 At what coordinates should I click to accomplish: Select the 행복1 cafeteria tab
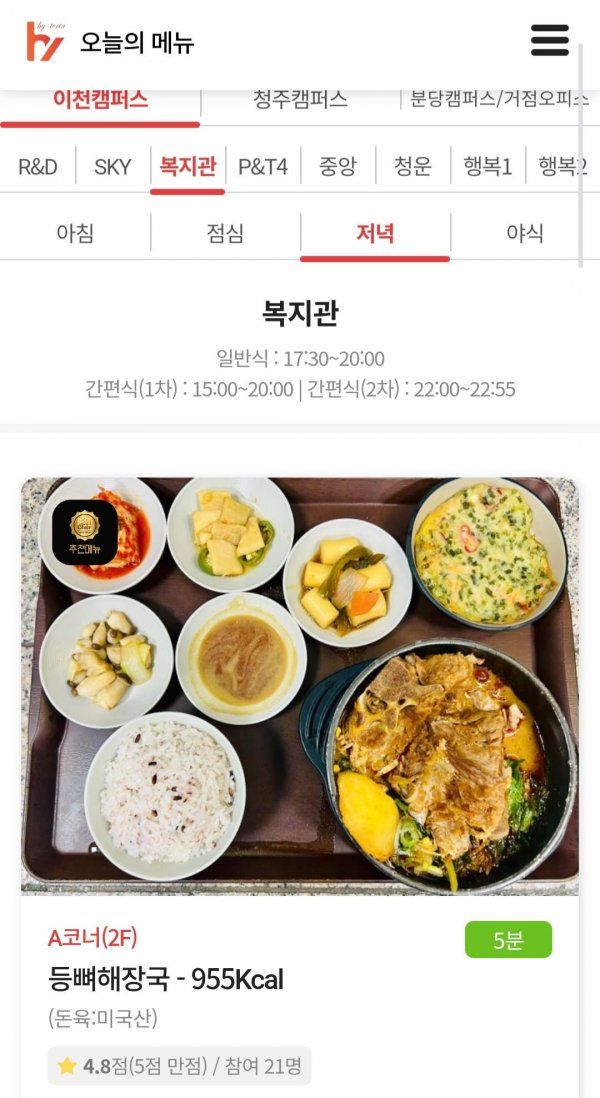(487, 167)
